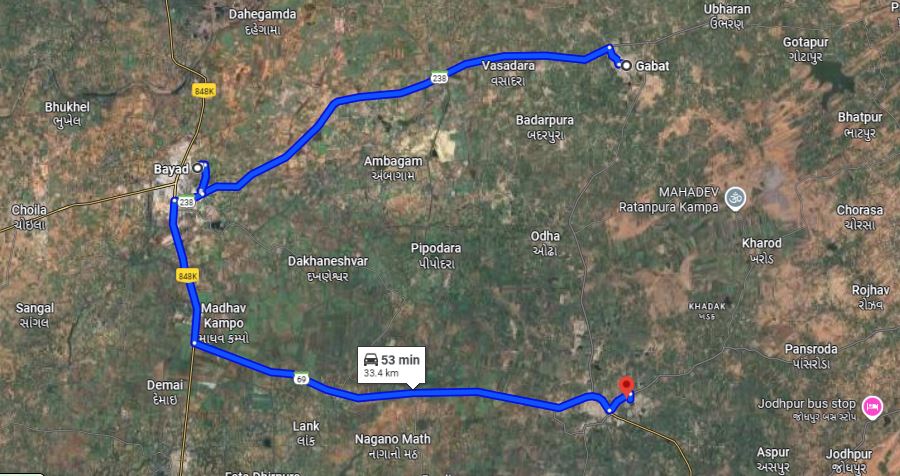The height and width of the screenshot is (476, 900).
Task: Open the MAHADEV Ratanpura Kampa temple marker
Action: 736,196
